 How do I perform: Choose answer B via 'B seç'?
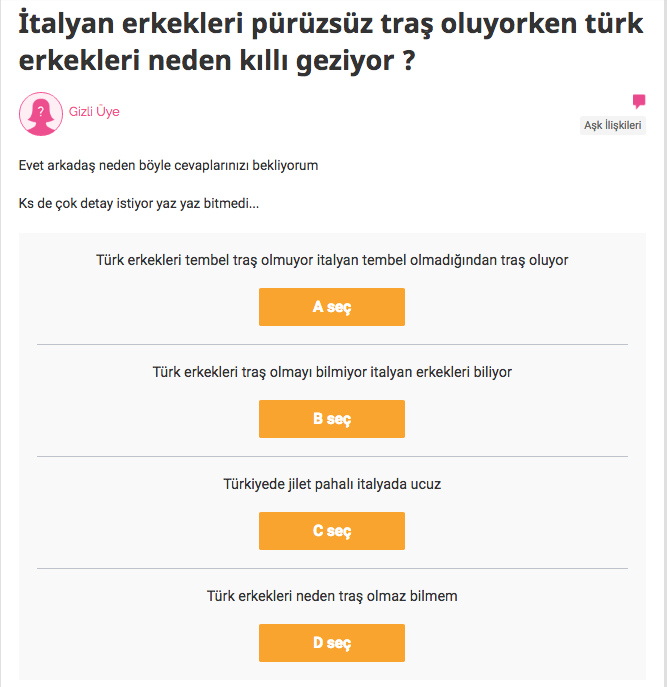click(x=331, y=419)
